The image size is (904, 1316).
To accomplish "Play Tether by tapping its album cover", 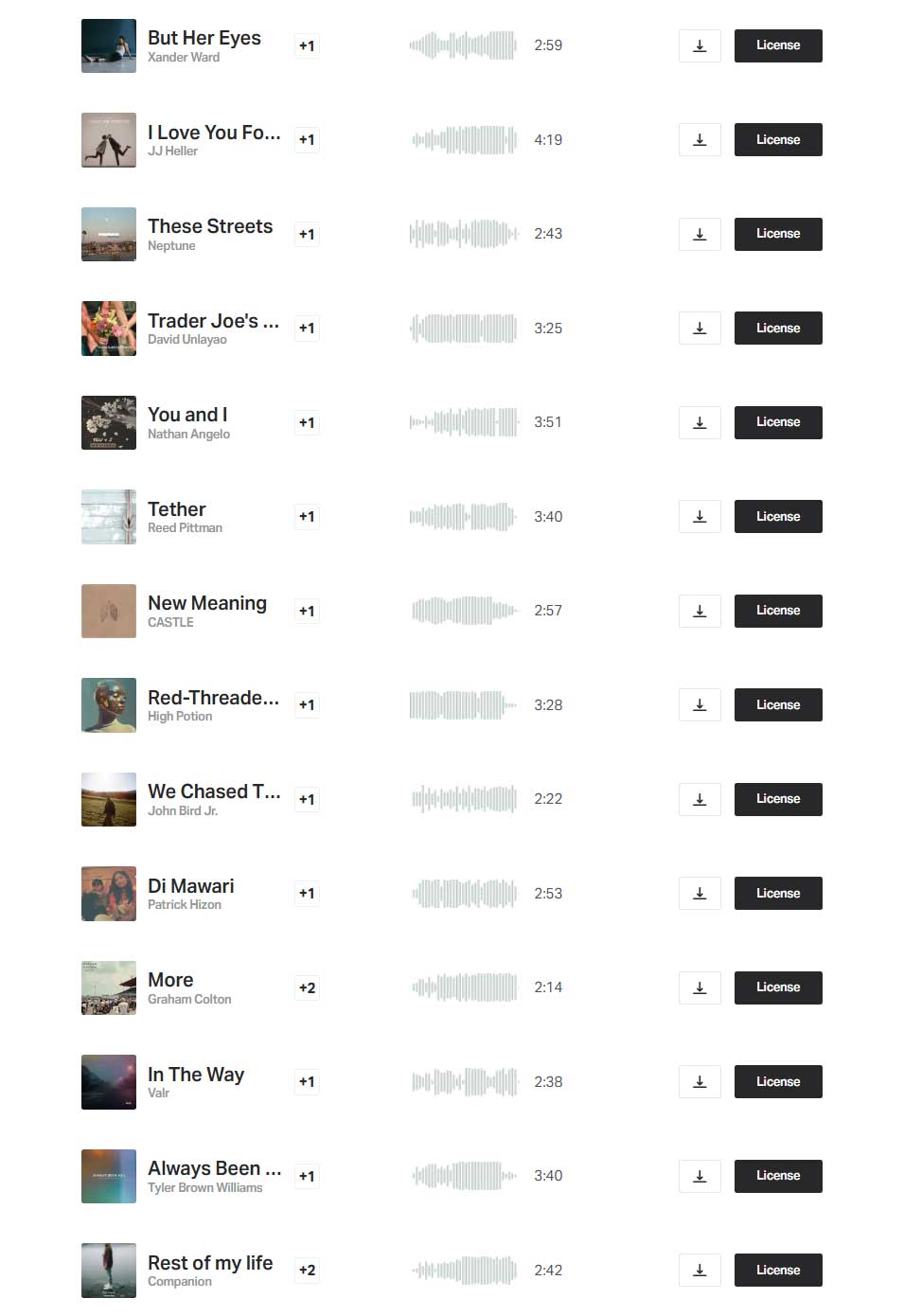I will [x=109, y=517].
